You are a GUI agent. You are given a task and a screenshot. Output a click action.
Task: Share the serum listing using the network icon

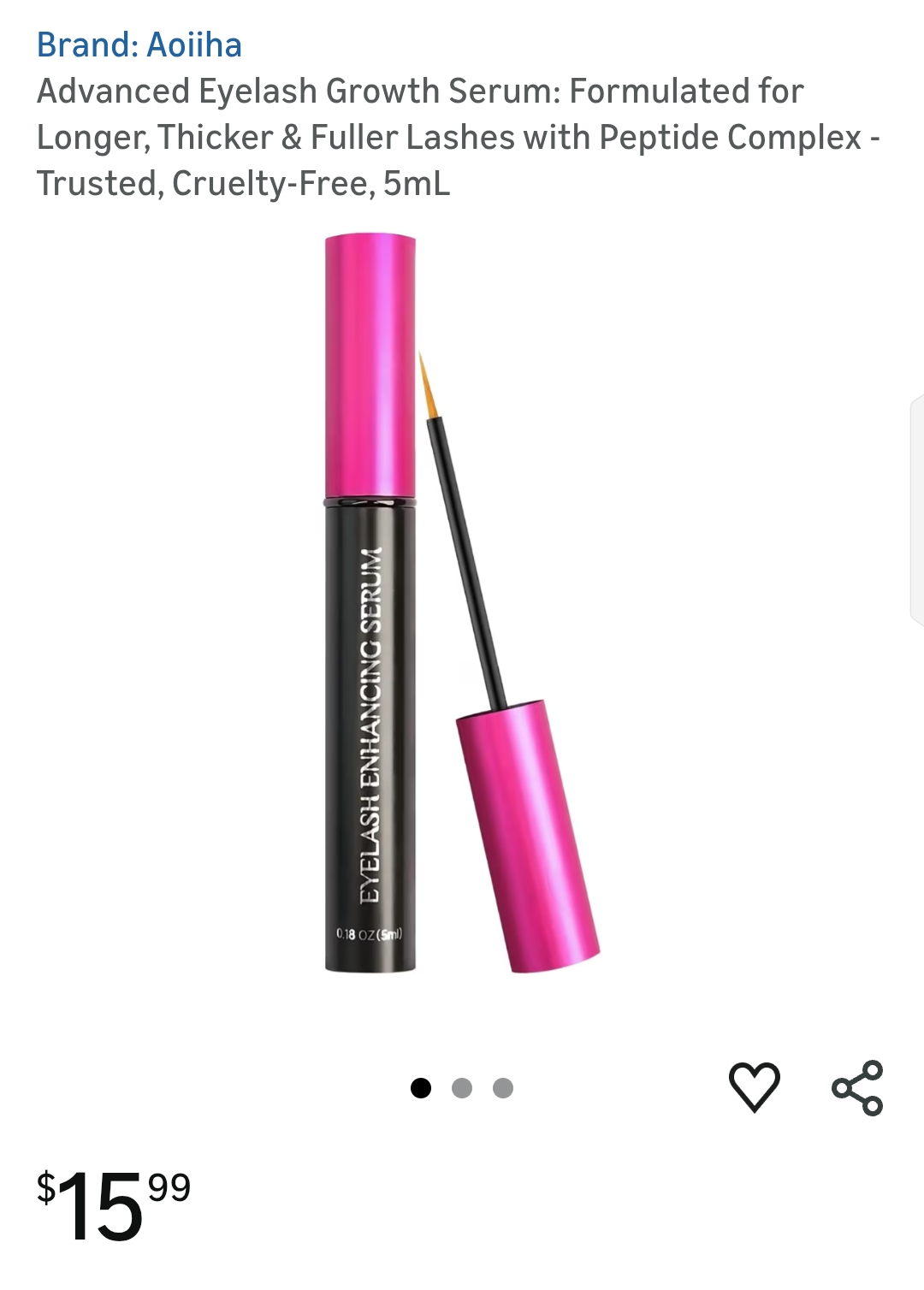[861, 1087]
